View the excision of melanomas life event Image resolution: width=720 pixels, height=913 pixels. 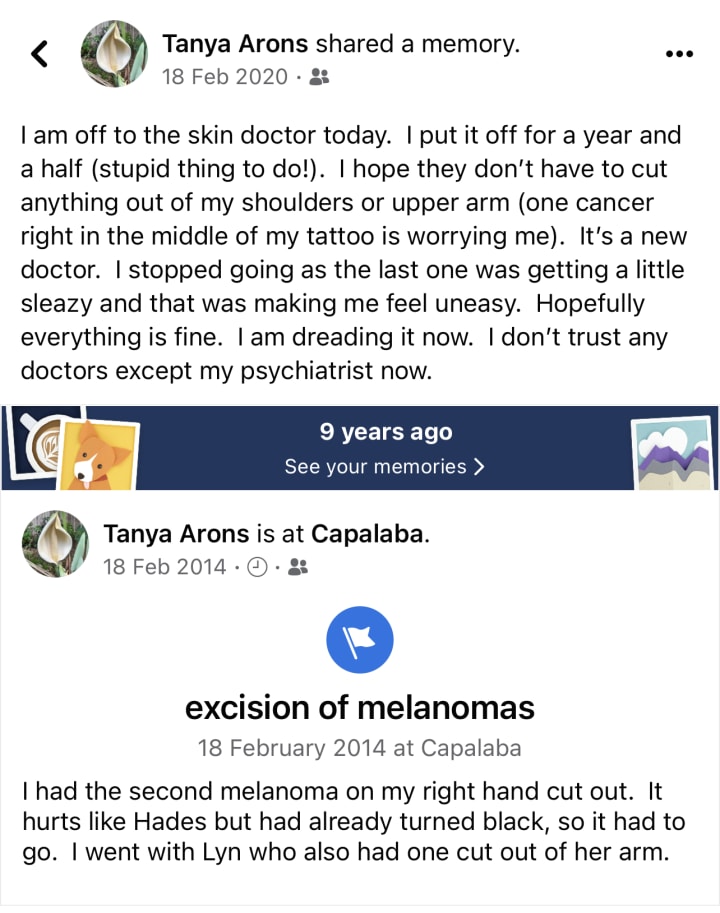point(360,708)
